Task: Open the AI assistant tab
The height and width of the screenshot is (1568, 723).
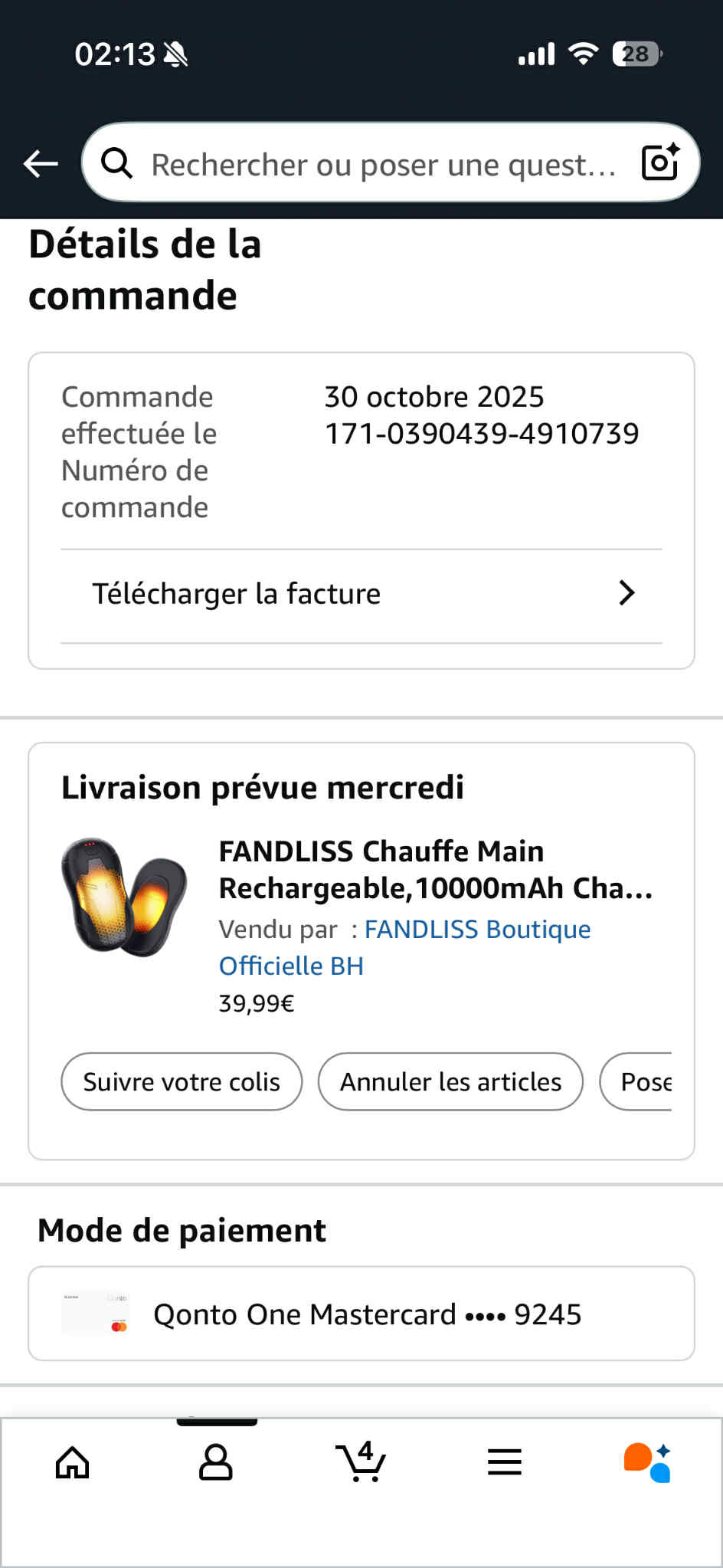Action: click(x=648, y=1462)
